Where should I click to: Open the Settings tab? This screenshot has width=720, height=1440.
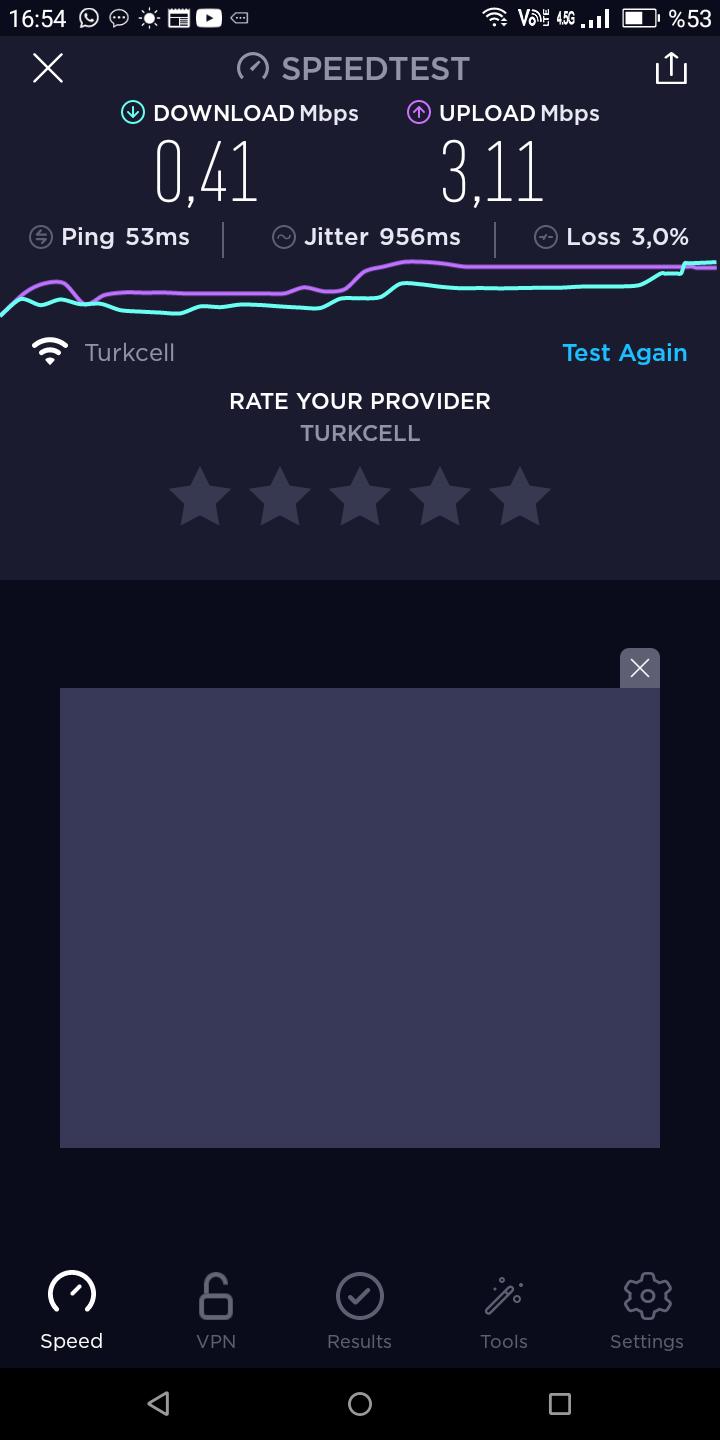(647, 1312)
